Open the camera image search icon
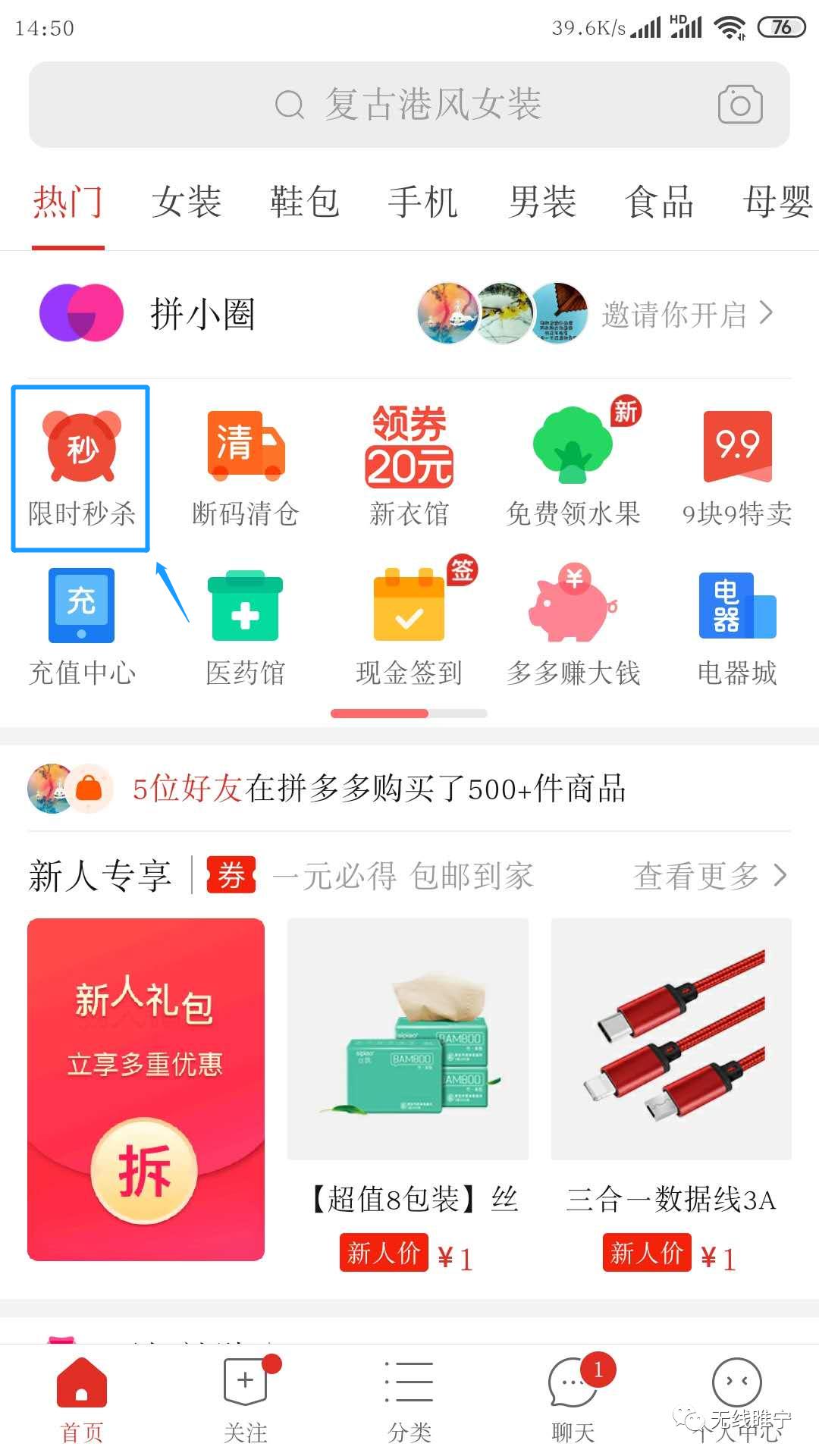Viewport: 819px width, 1456px height. (x=739, y=105)
